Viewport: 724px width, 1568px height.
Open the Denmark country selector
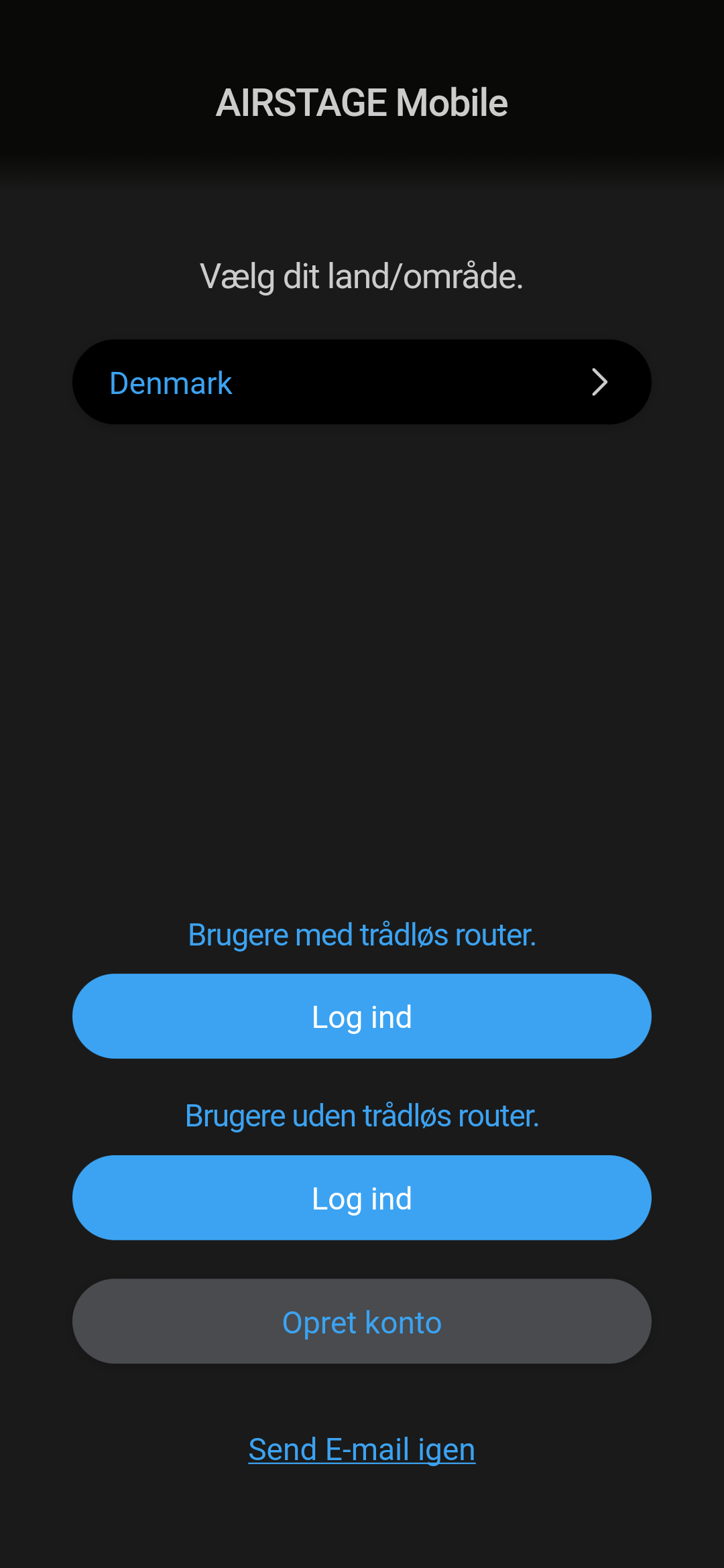pos(362,382)
